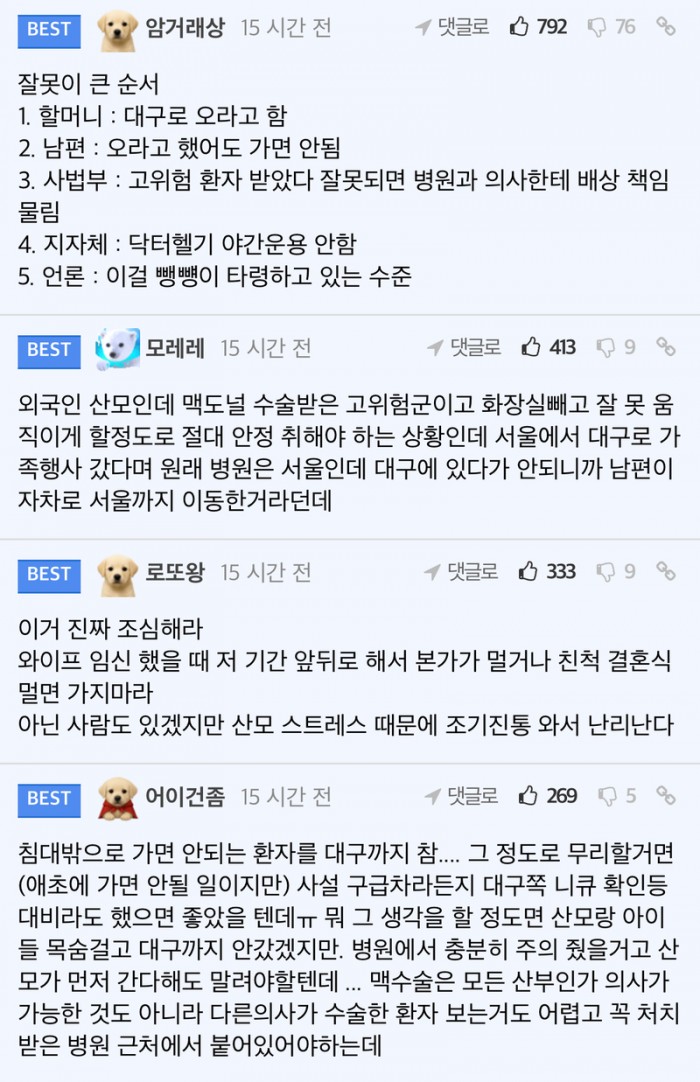Give thumbs up to 로또왕's comment

tap(530, 572)
